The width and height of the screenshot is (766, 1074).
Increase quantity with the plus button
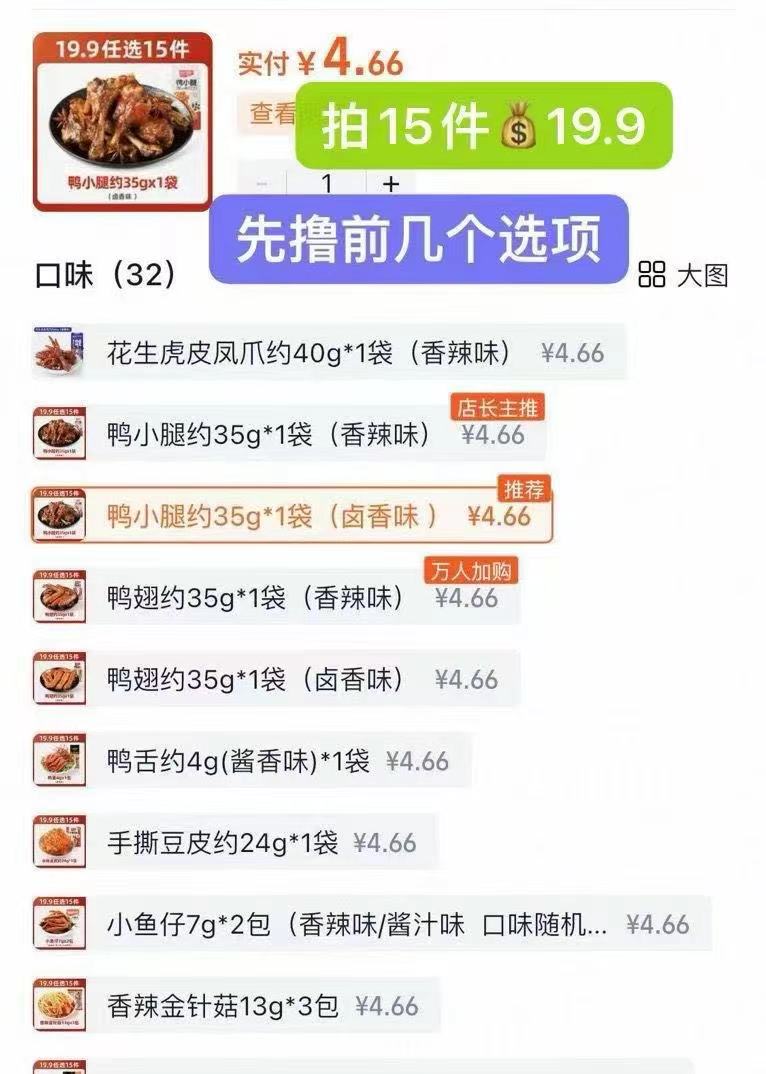tap(391, 184)
